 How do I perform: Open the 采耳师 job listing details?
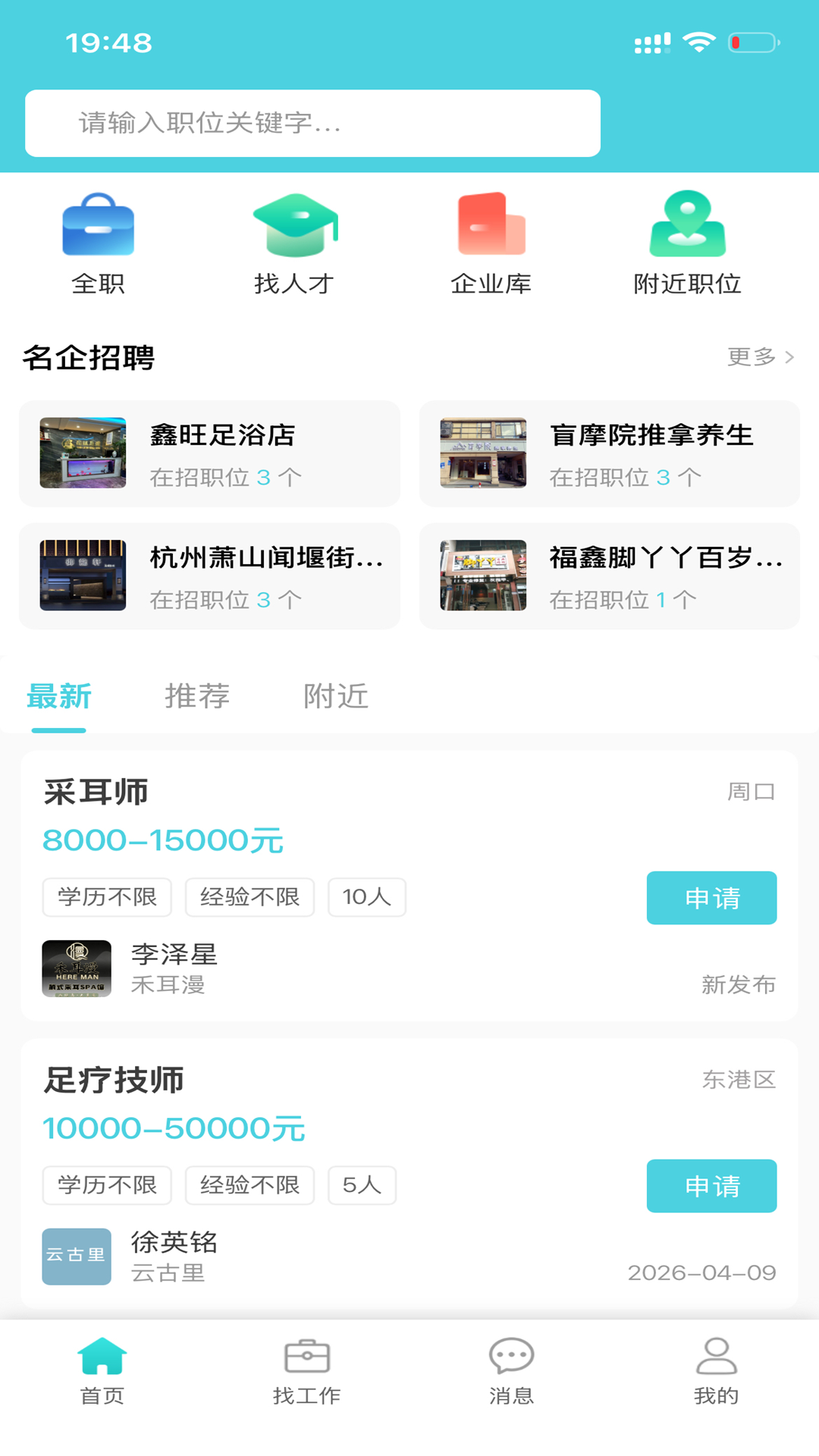coord(303,811)
